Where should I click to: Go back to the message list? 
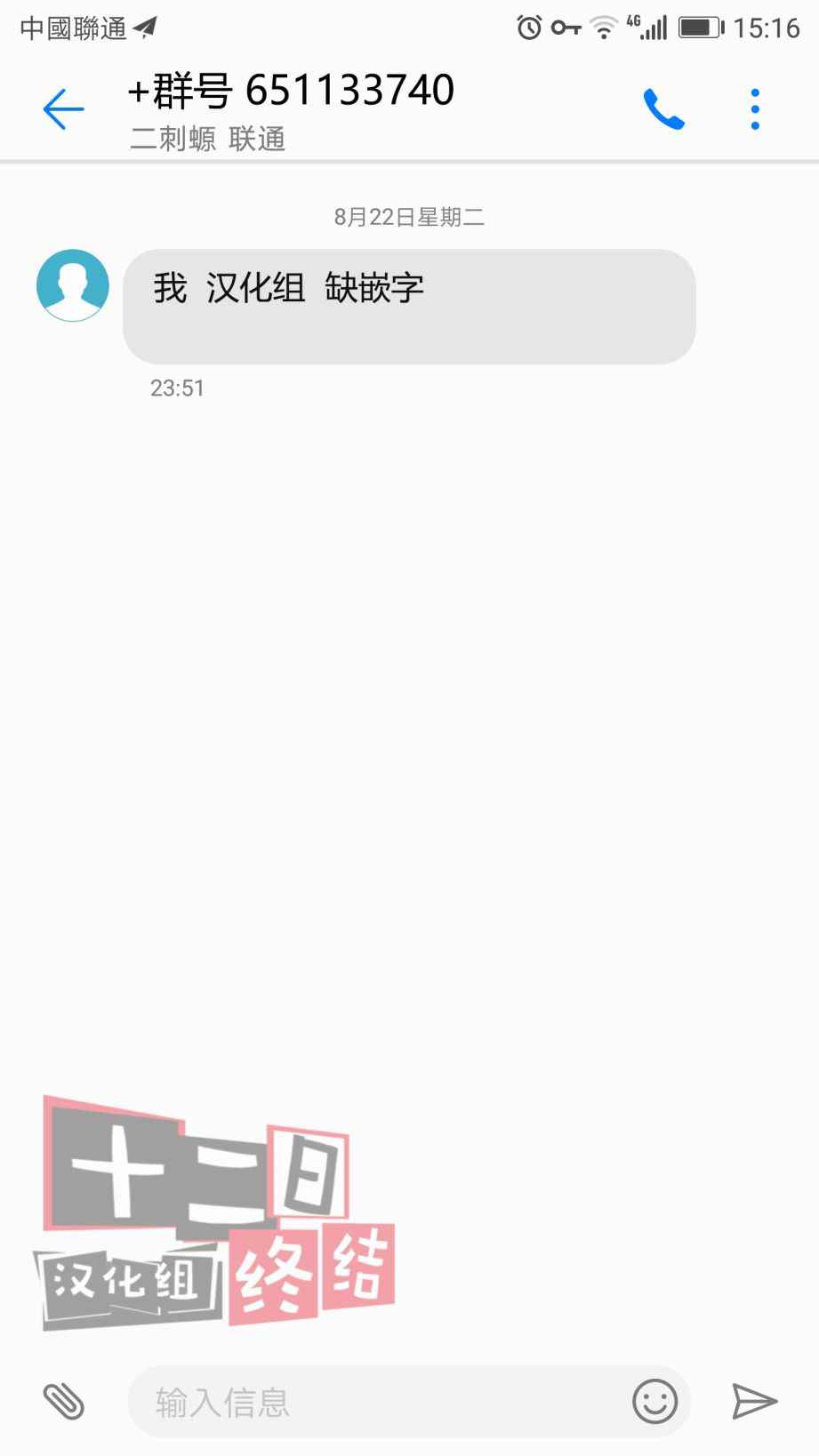tap(63, 109)
